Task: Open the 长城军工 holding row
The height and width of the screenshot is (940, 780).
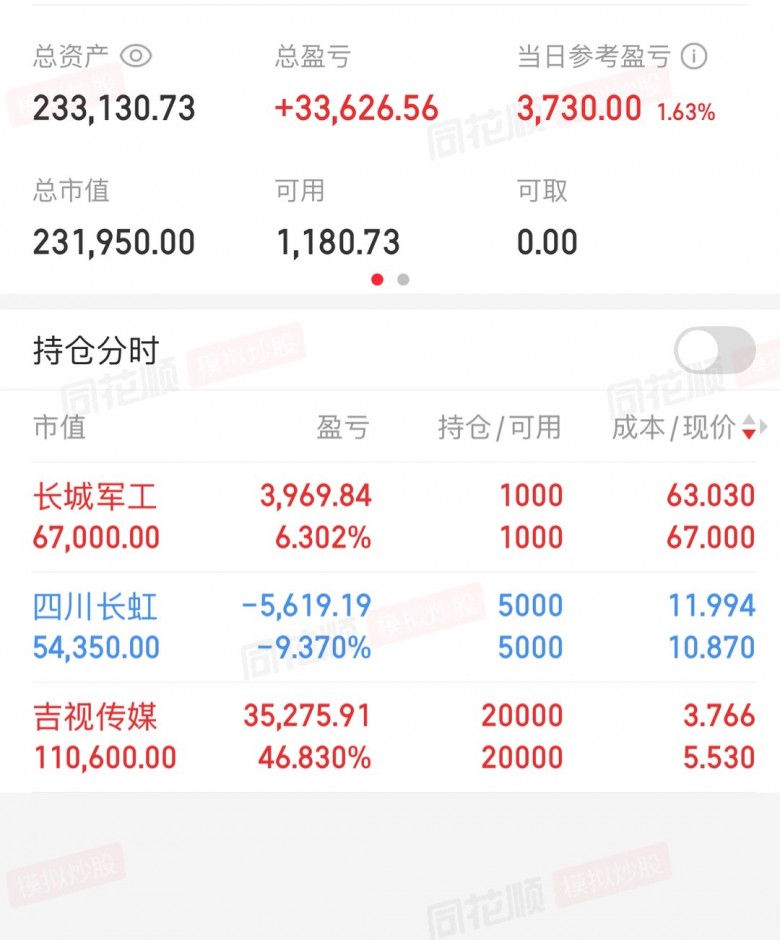Action: point(390,517)
